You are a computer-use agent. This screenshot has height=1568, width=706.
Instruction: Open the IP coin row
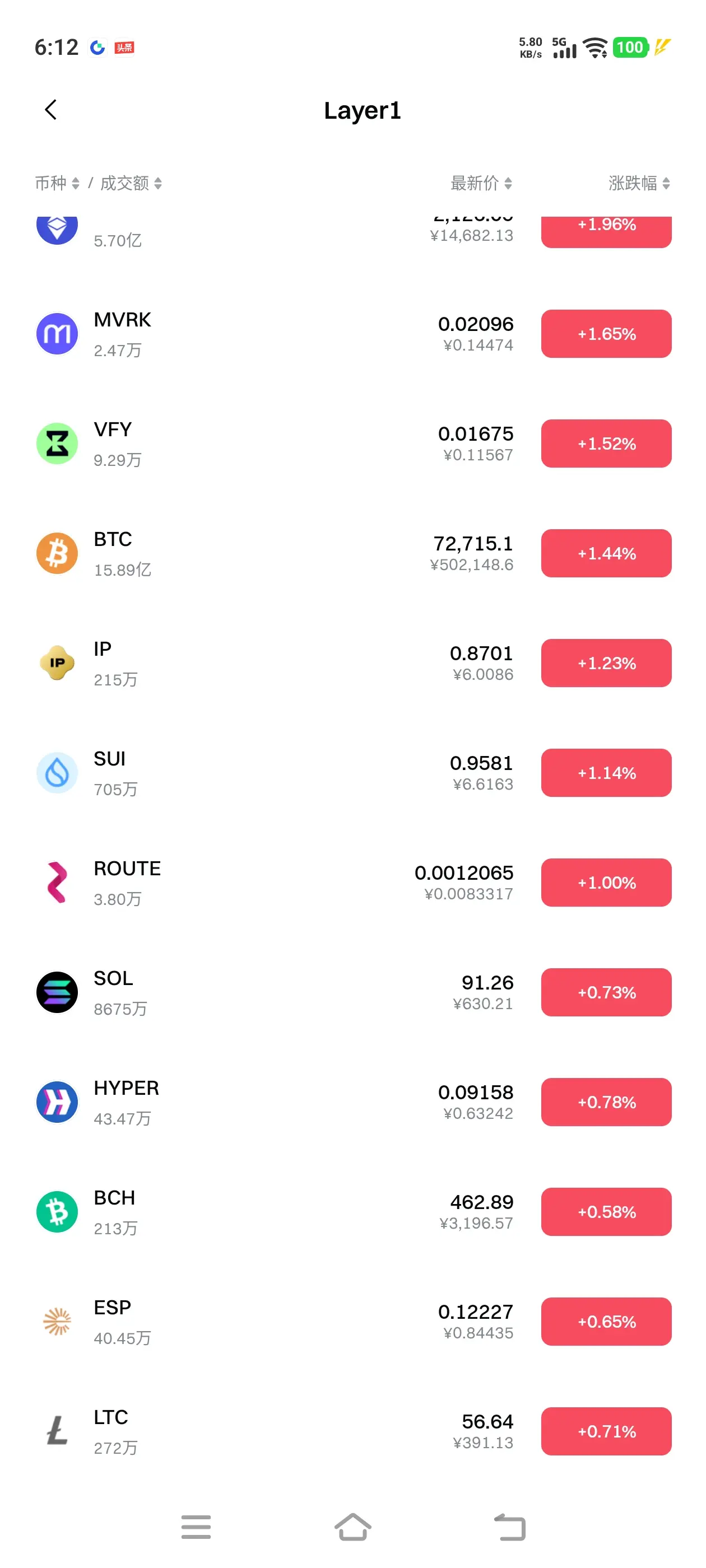(354, 663)
